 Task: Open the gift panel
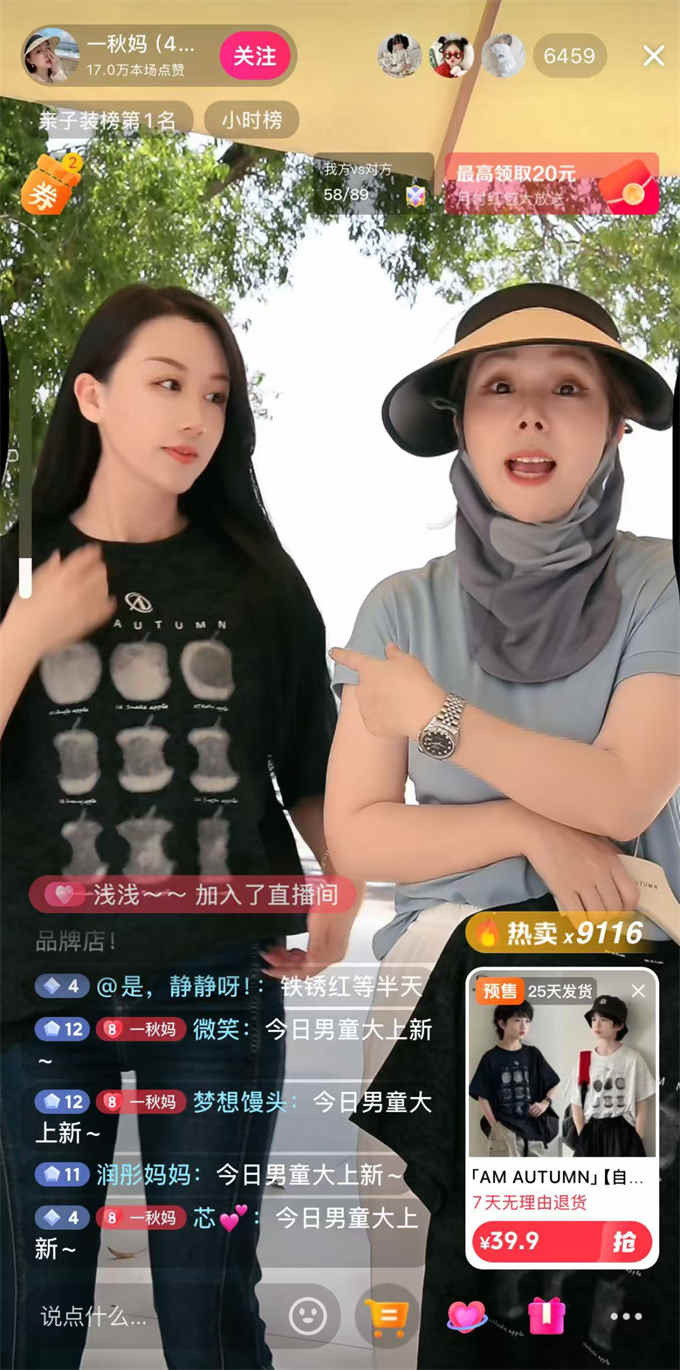[547, 1316]
